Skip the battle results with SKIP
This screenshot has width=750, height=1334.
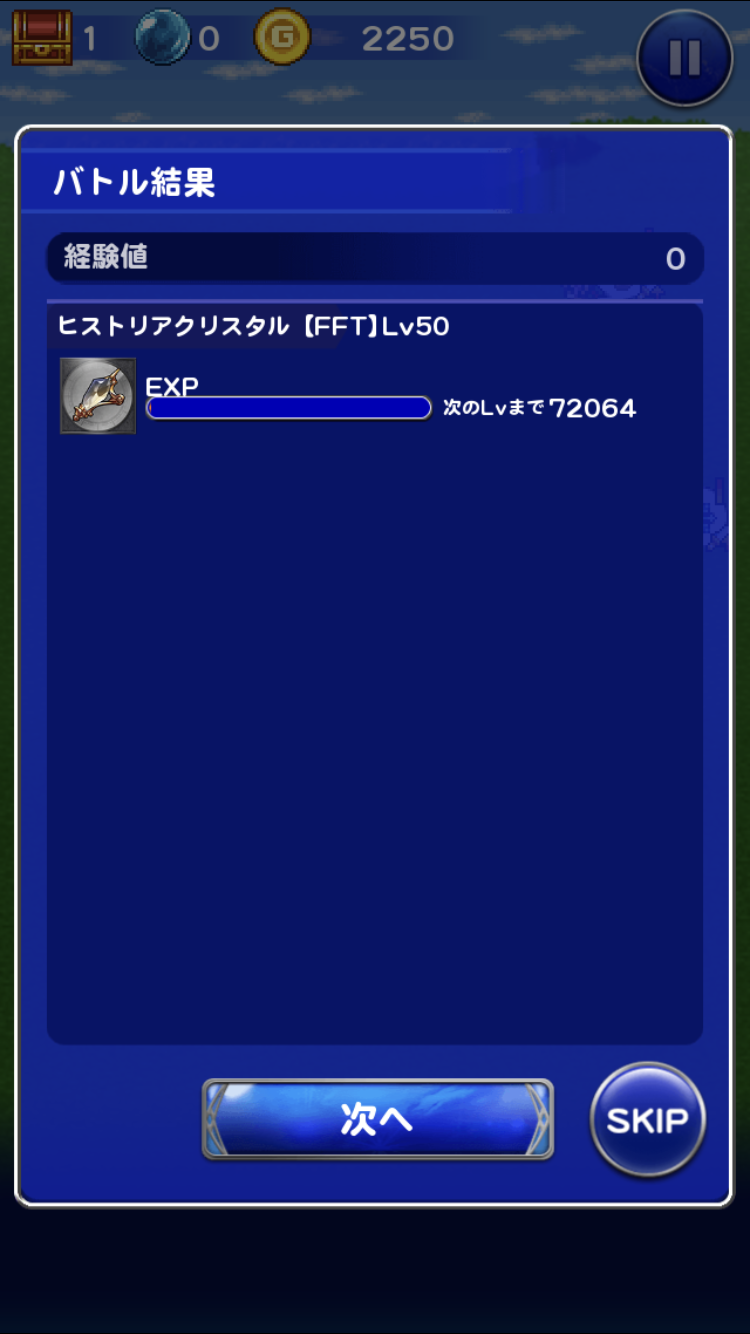point(648,1120)
